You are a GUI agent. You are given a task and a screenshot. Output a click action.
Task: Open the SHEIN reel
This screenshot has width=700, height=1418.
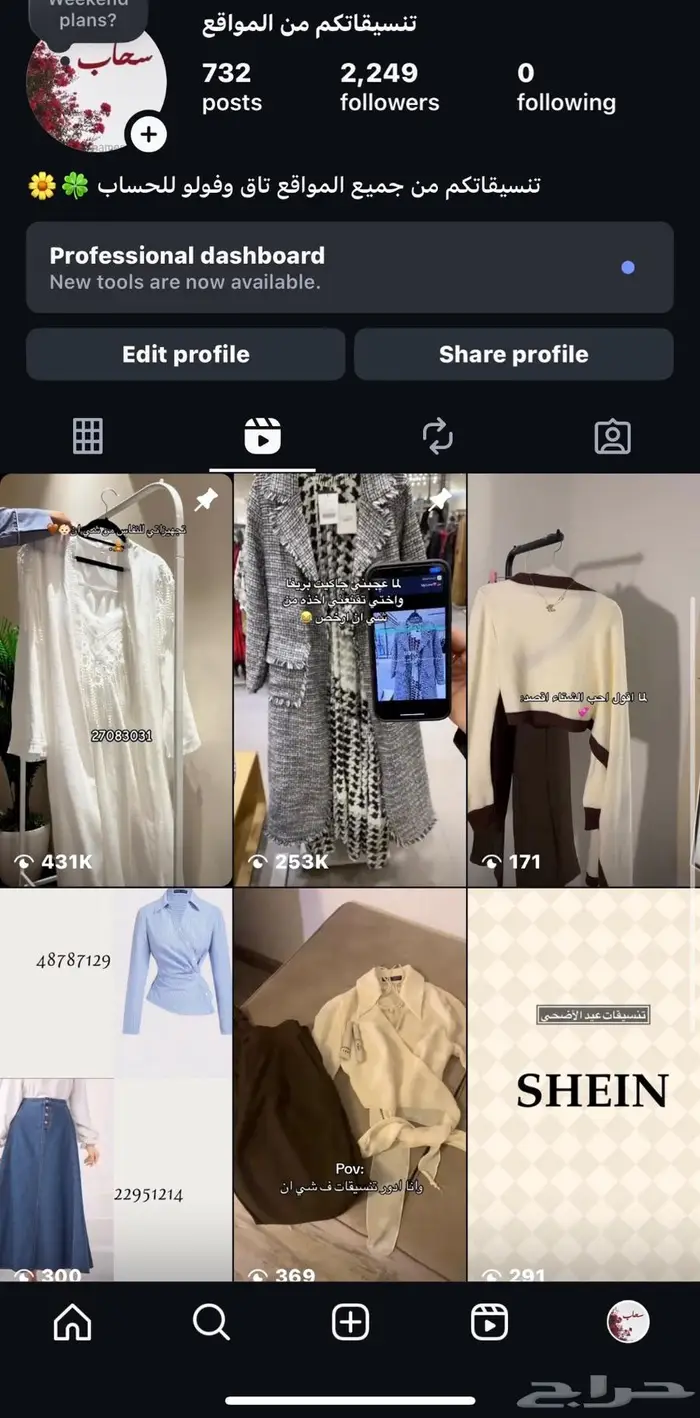583,1085
